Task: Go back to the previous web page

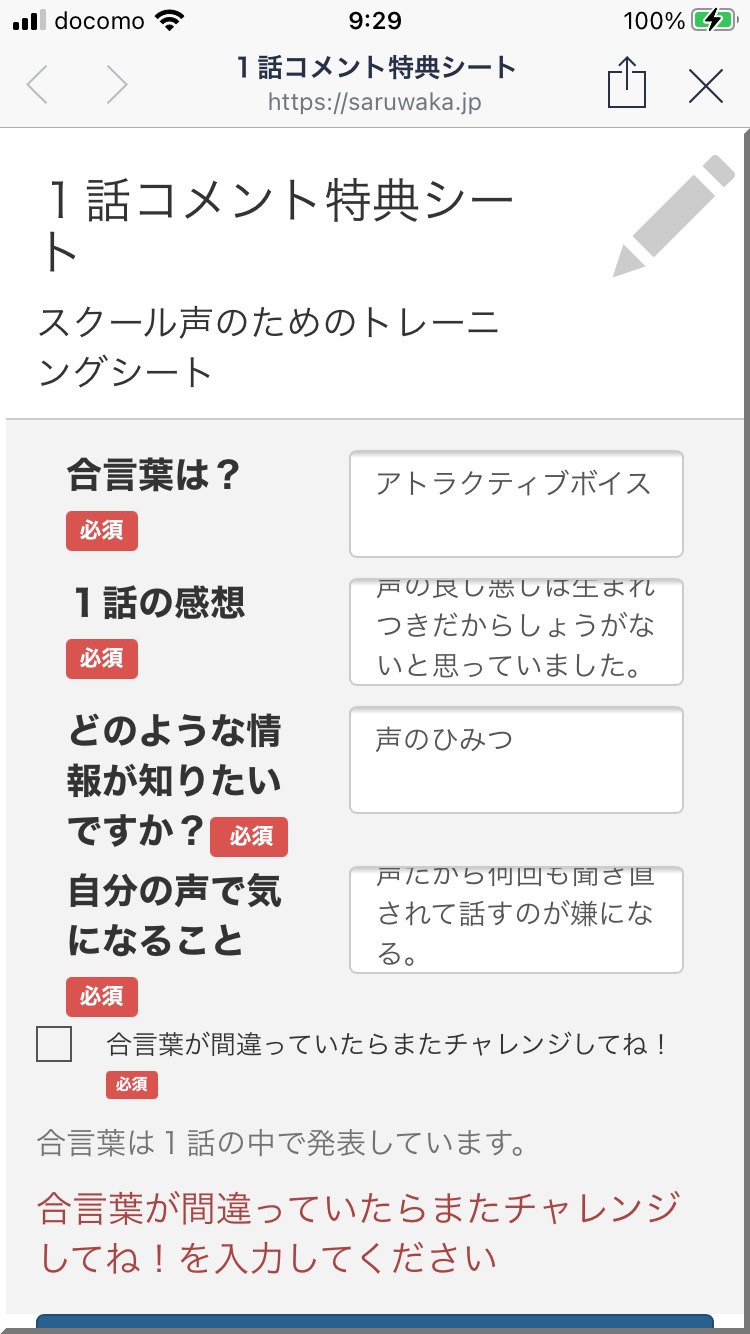Action: (x=38, y=86)
